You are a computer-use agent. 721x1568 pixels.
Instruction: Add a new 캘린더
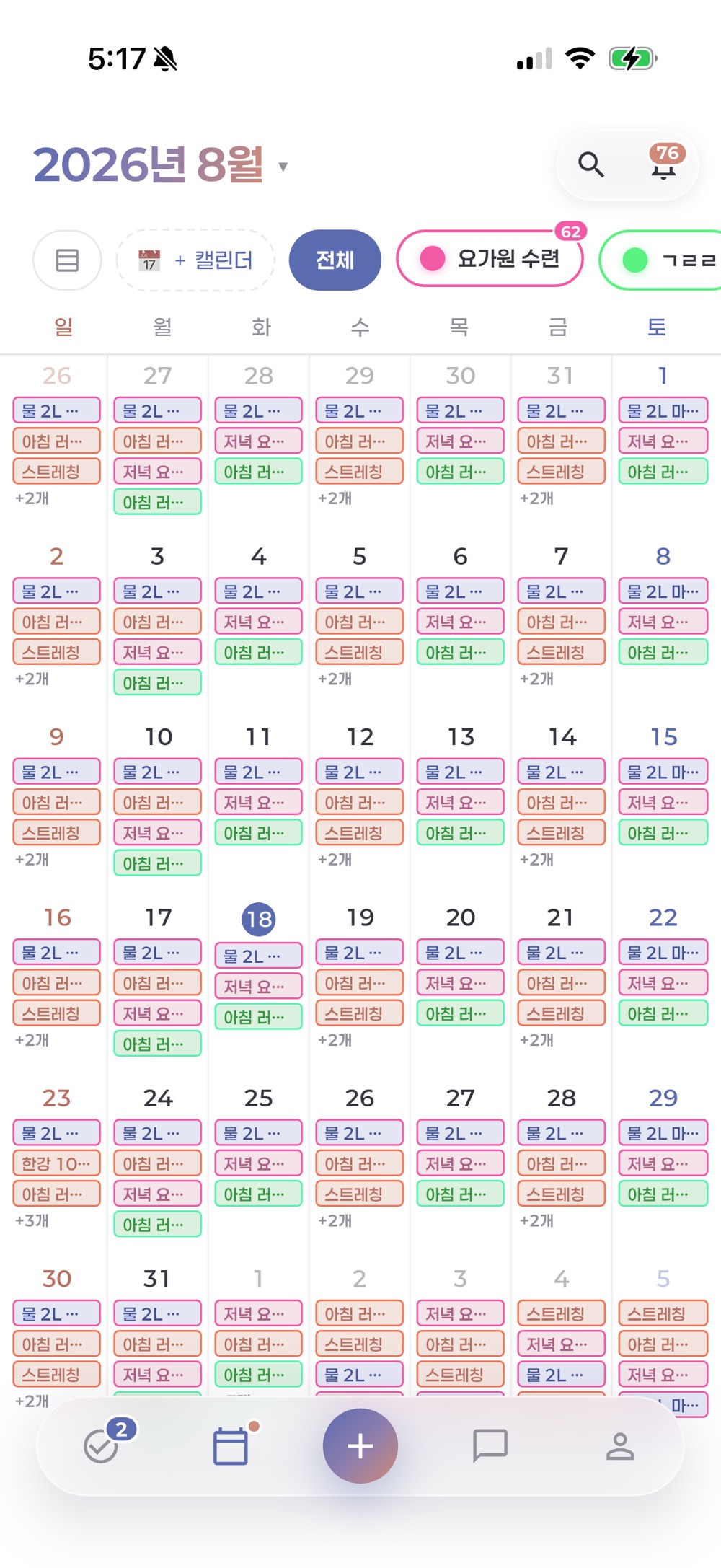point(195,260)
